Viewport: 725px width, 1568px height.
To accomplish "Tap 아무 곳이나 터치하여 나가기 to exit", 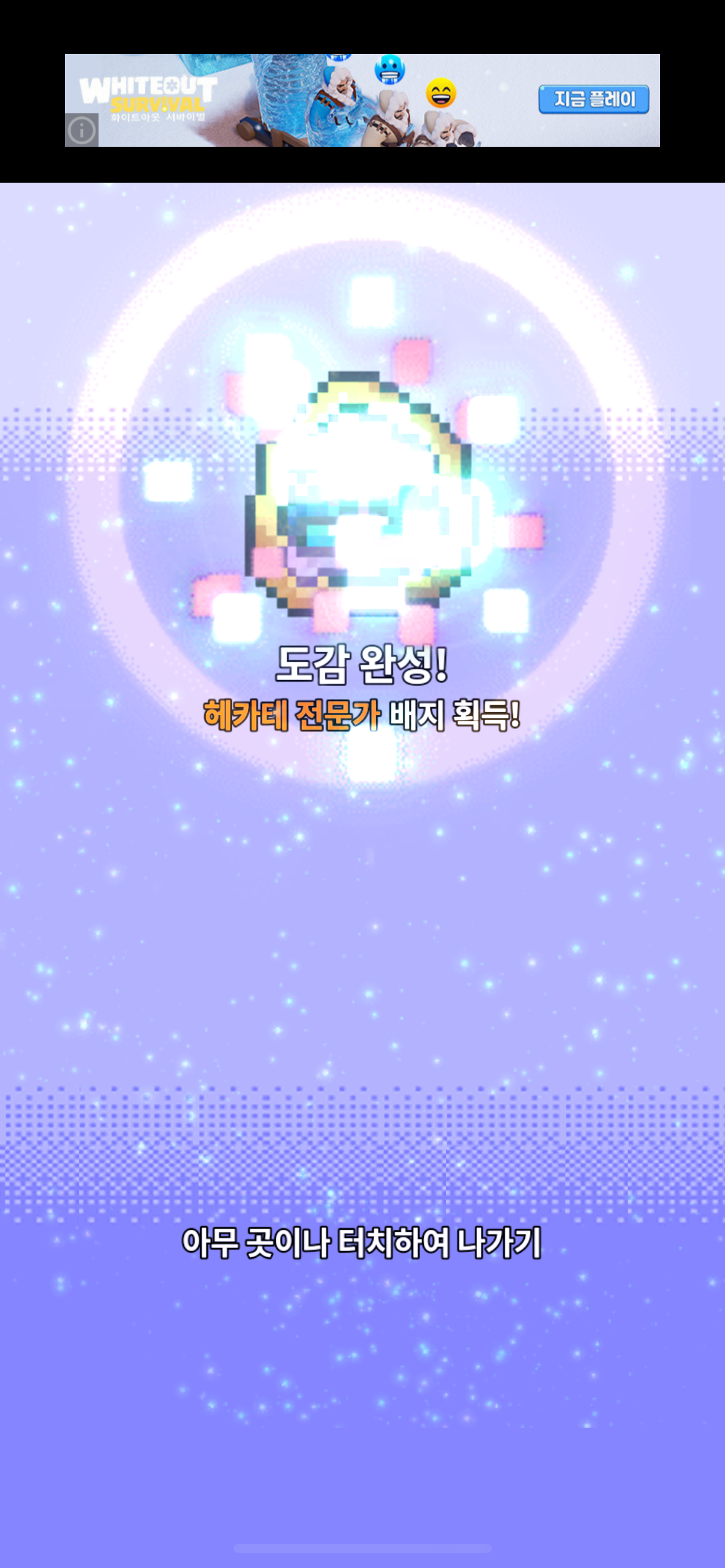I will point(362,1242).
